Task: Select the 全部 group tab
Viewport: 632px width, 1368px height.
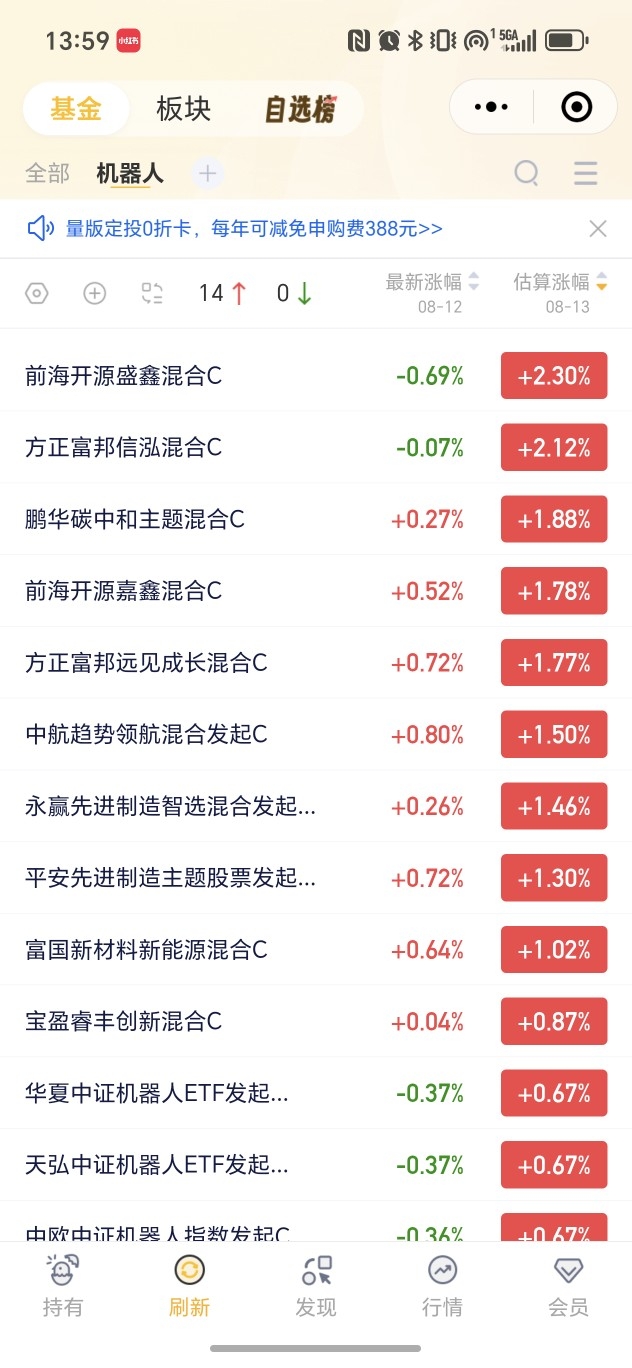Action: [47, 174]
